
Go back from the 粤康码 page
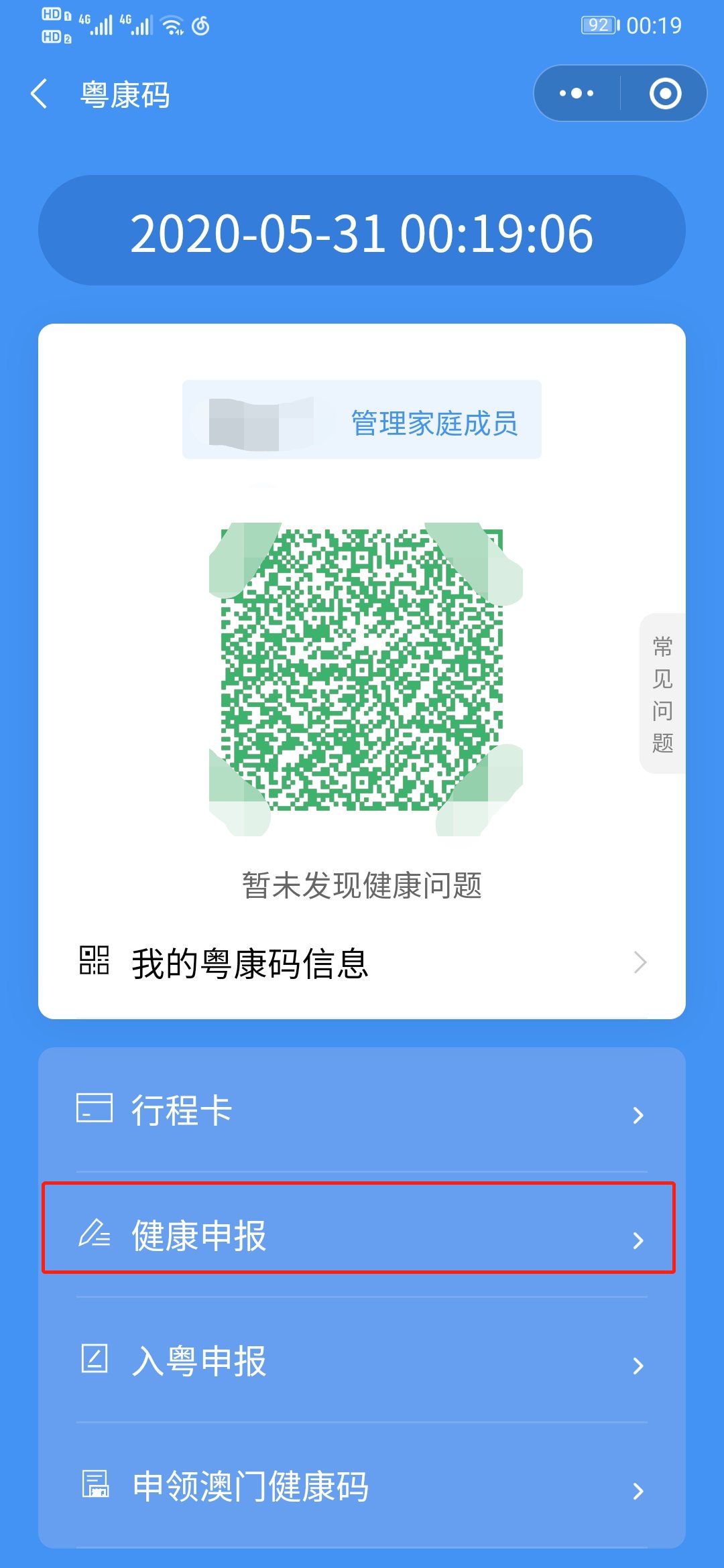coord(40,94)
